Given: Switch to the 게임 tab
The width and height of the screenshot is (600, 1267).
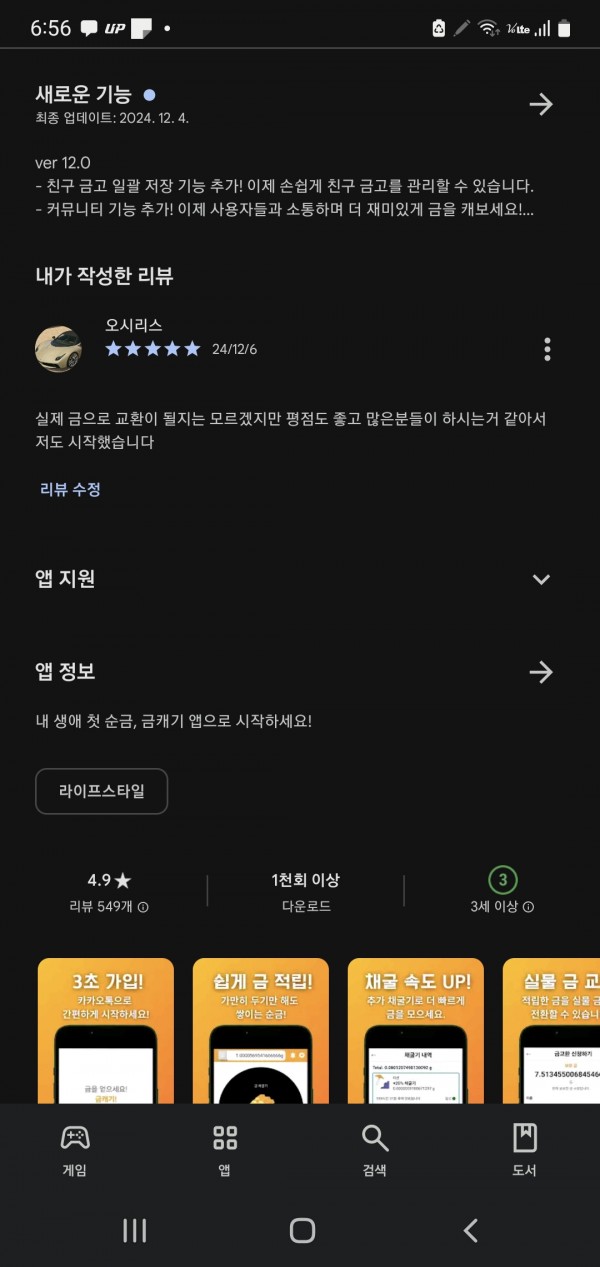Looking at the screenshot, I should click(x=75, y=1149).
